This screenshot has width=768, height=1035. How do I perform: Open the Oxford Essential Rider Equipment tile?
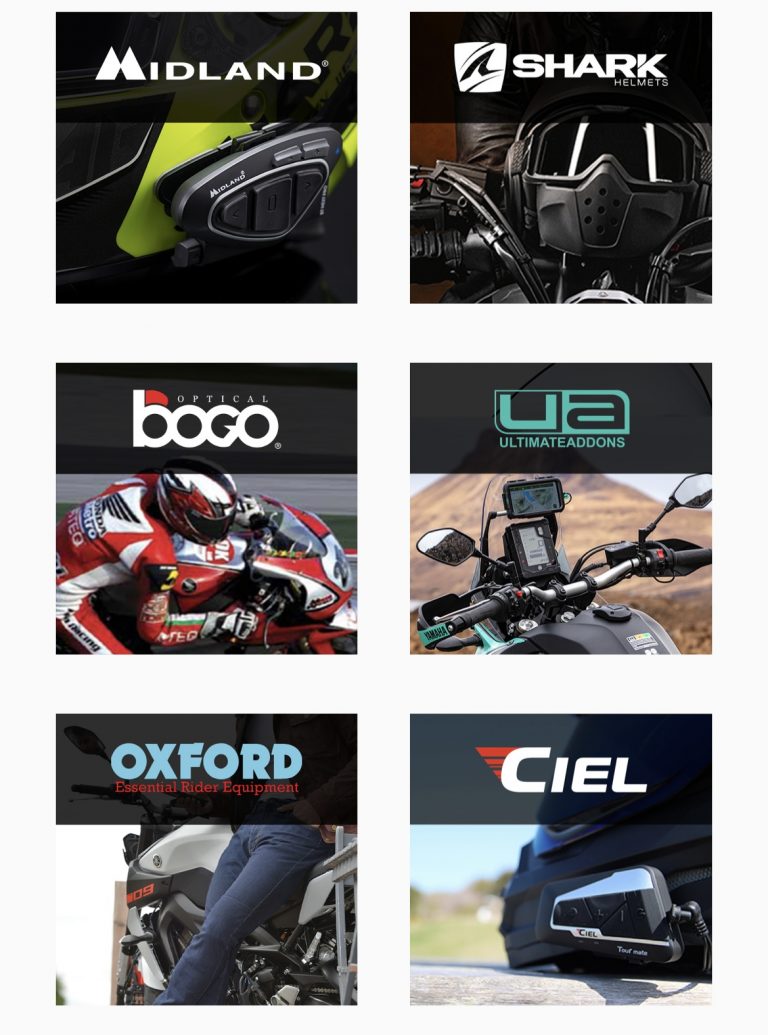coord(206,859)
